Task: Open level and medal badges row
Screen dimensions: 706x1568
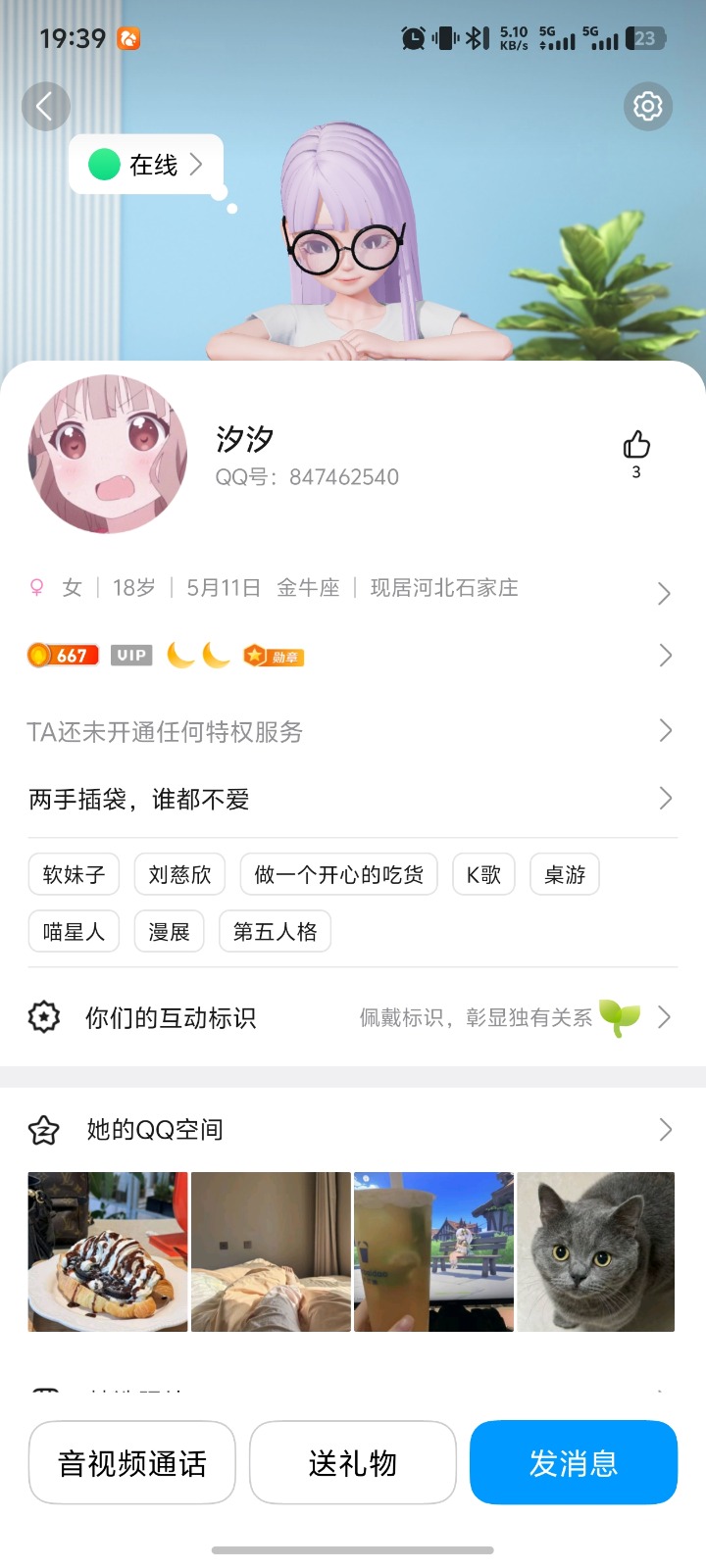Action: 353,655
